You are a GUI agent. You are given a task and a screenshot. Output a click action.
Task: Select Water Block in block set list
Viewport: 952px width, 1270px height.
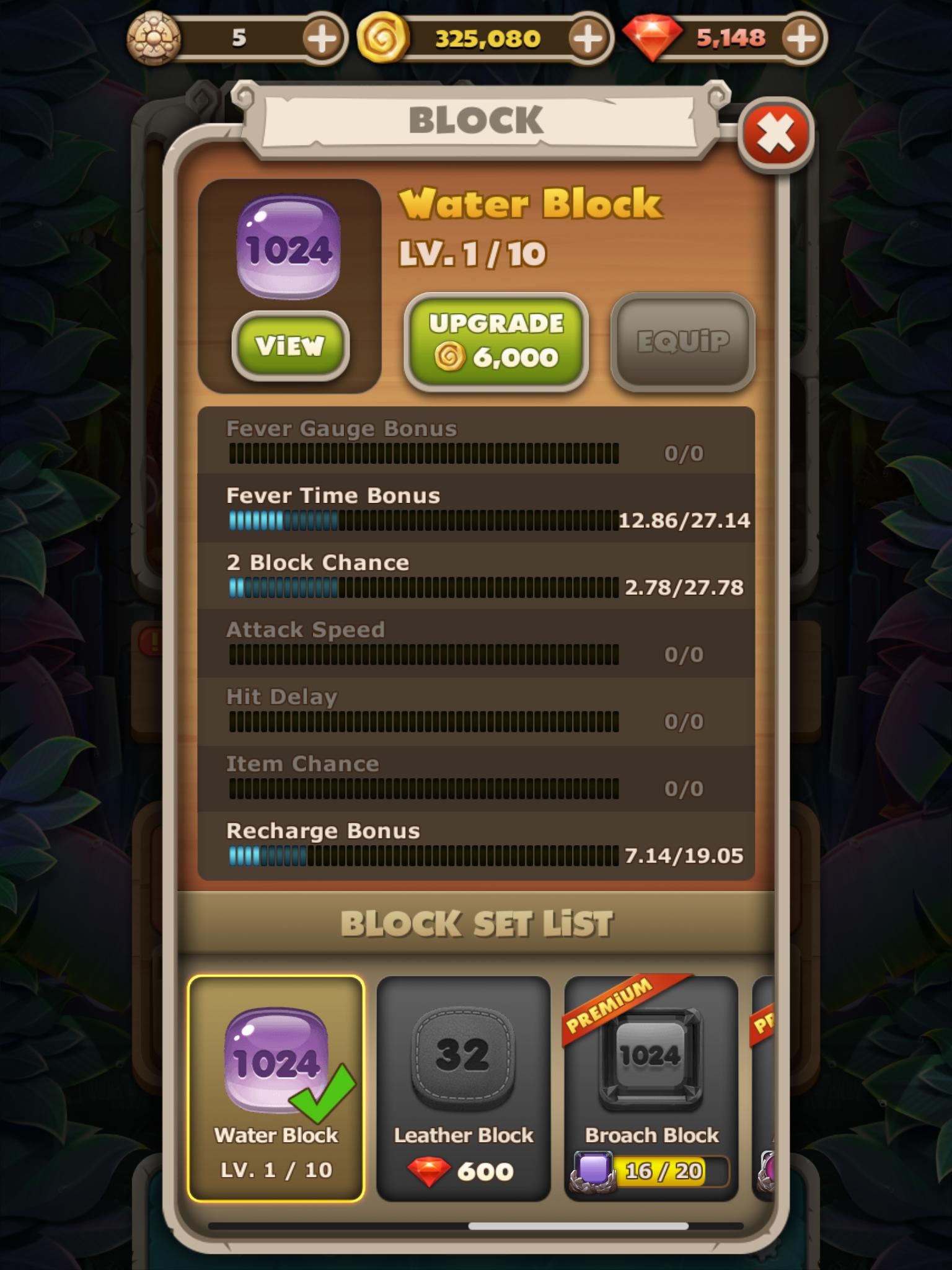[x=276, y=1088]
